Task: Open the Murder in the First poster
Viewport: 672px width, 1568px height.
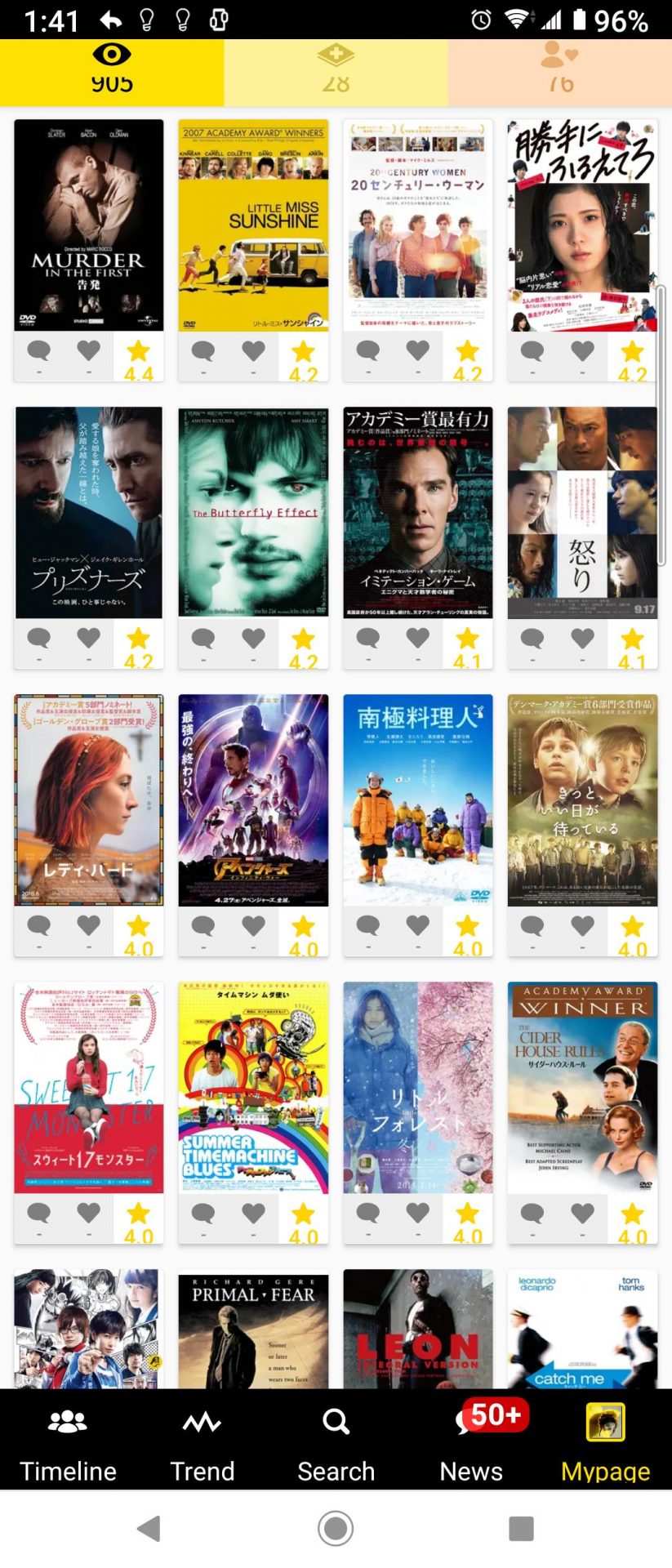Action: tap(89, 225)
